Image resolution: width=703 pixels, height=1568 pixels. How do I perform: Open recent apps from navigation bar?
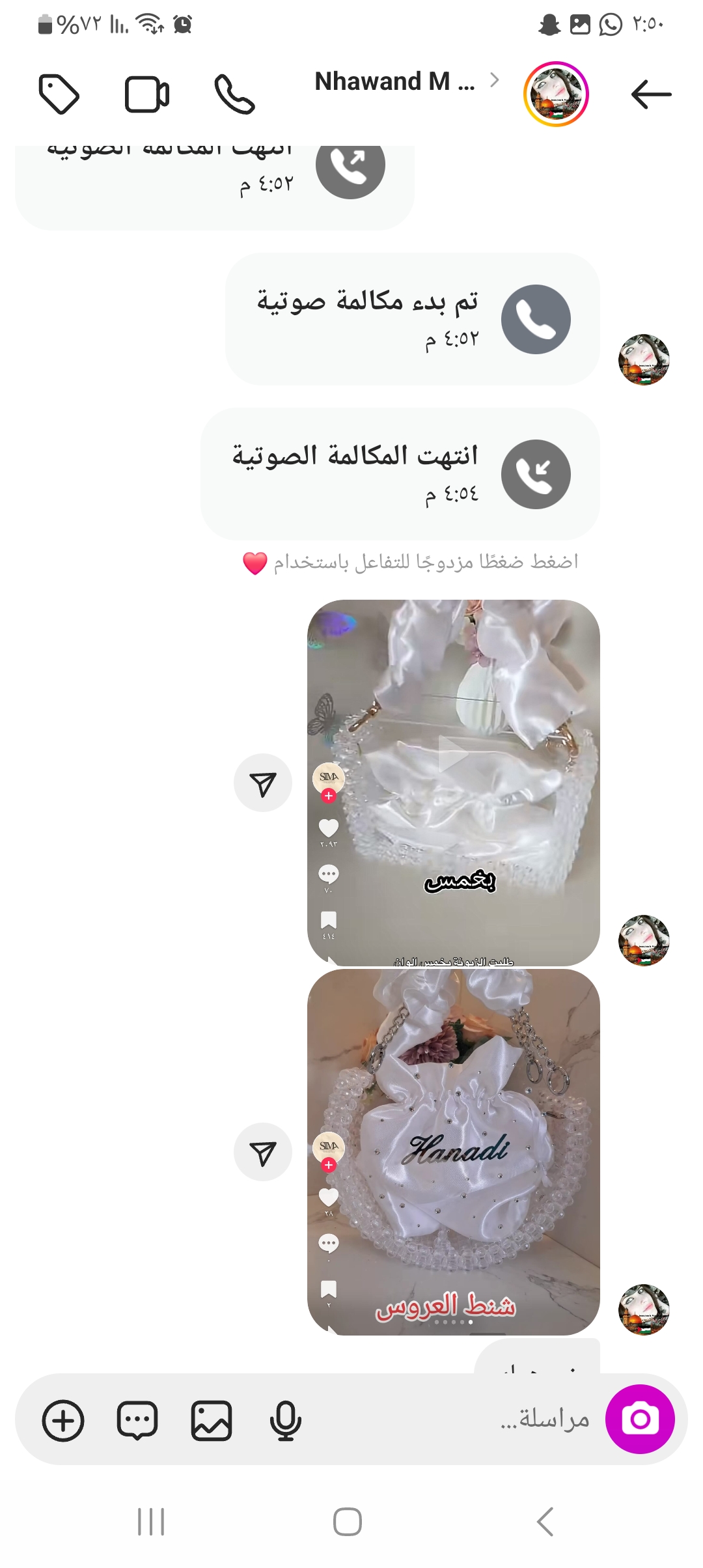151,1522
